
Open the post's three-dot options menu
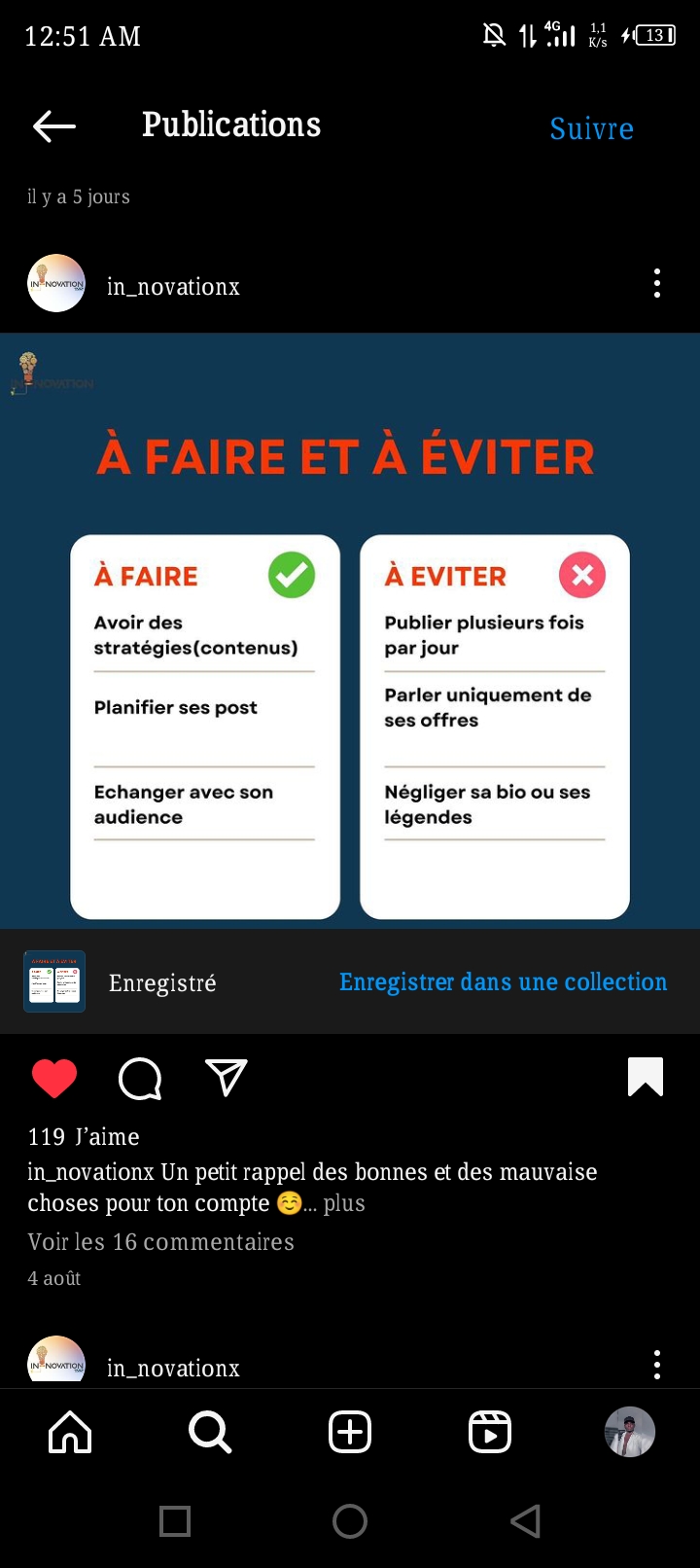coord(657,283)
